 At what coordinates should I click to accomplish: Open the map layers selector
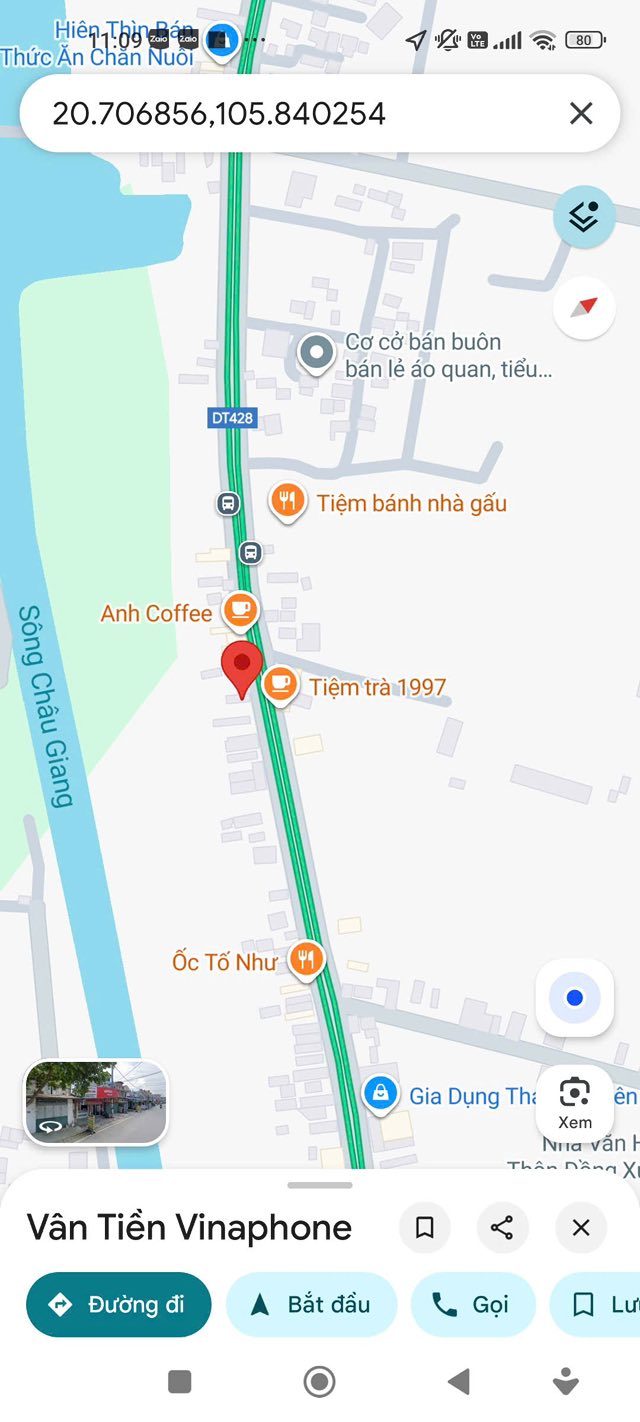point(584,216)
